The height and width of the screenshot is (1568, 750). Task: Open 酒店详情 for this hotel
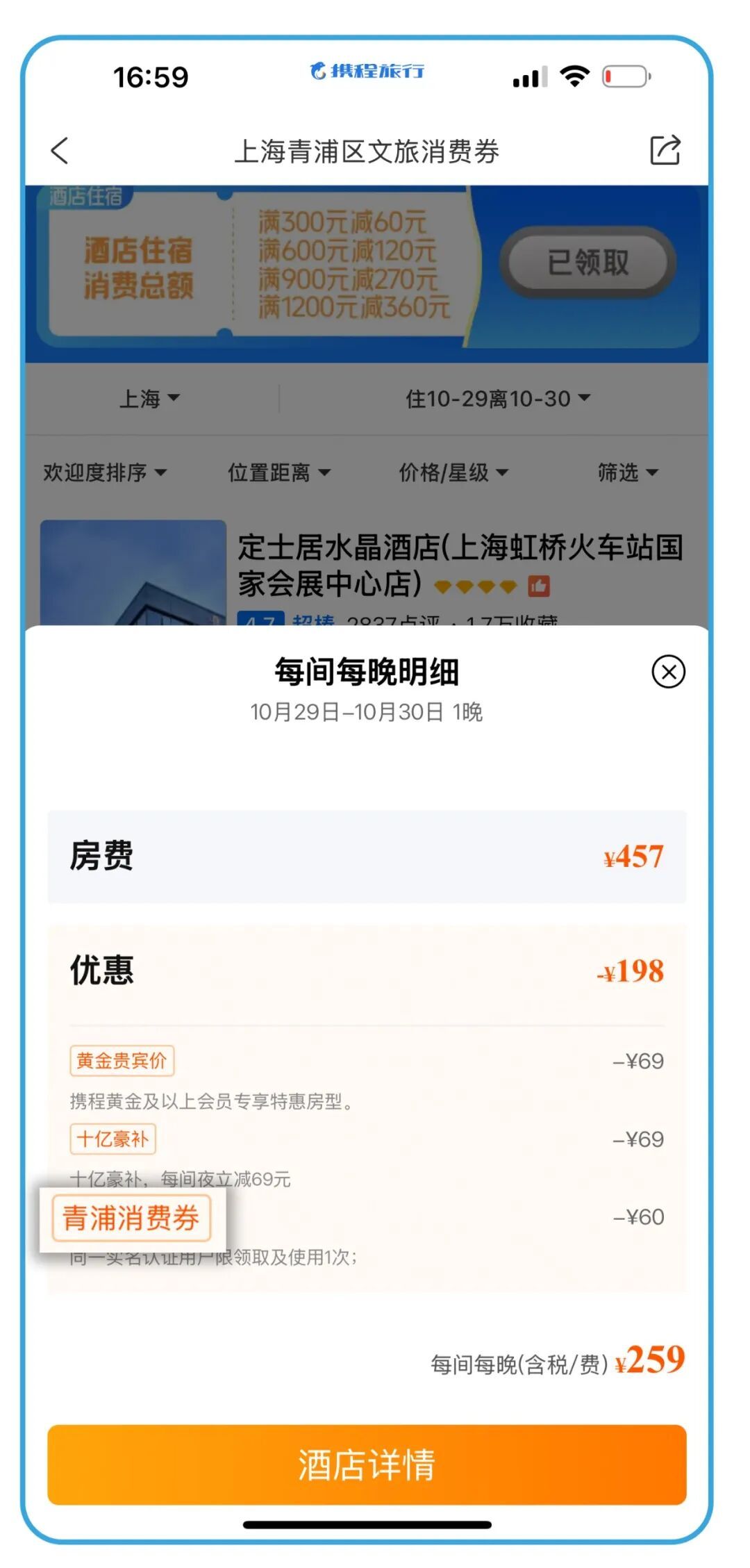367,1464
